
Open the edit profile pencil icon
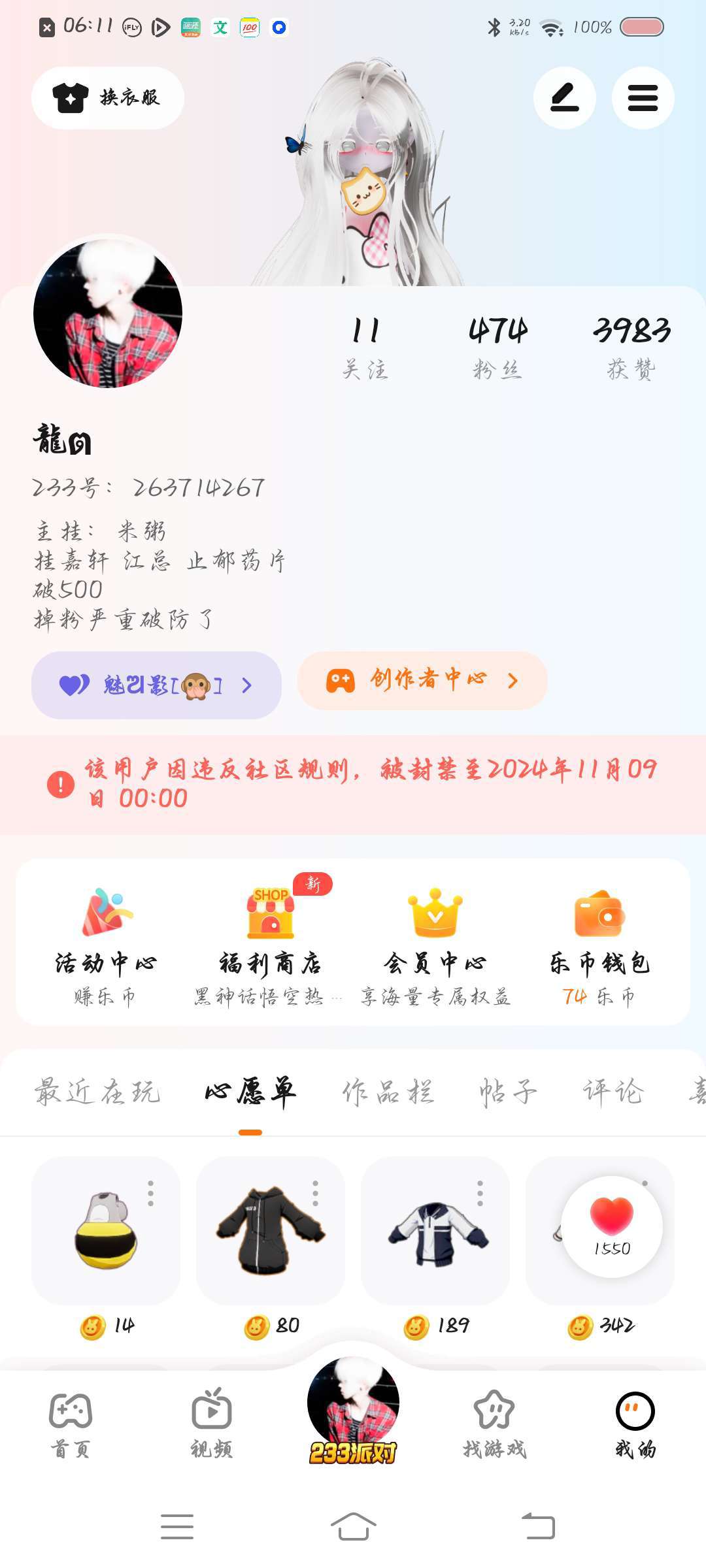564,98
